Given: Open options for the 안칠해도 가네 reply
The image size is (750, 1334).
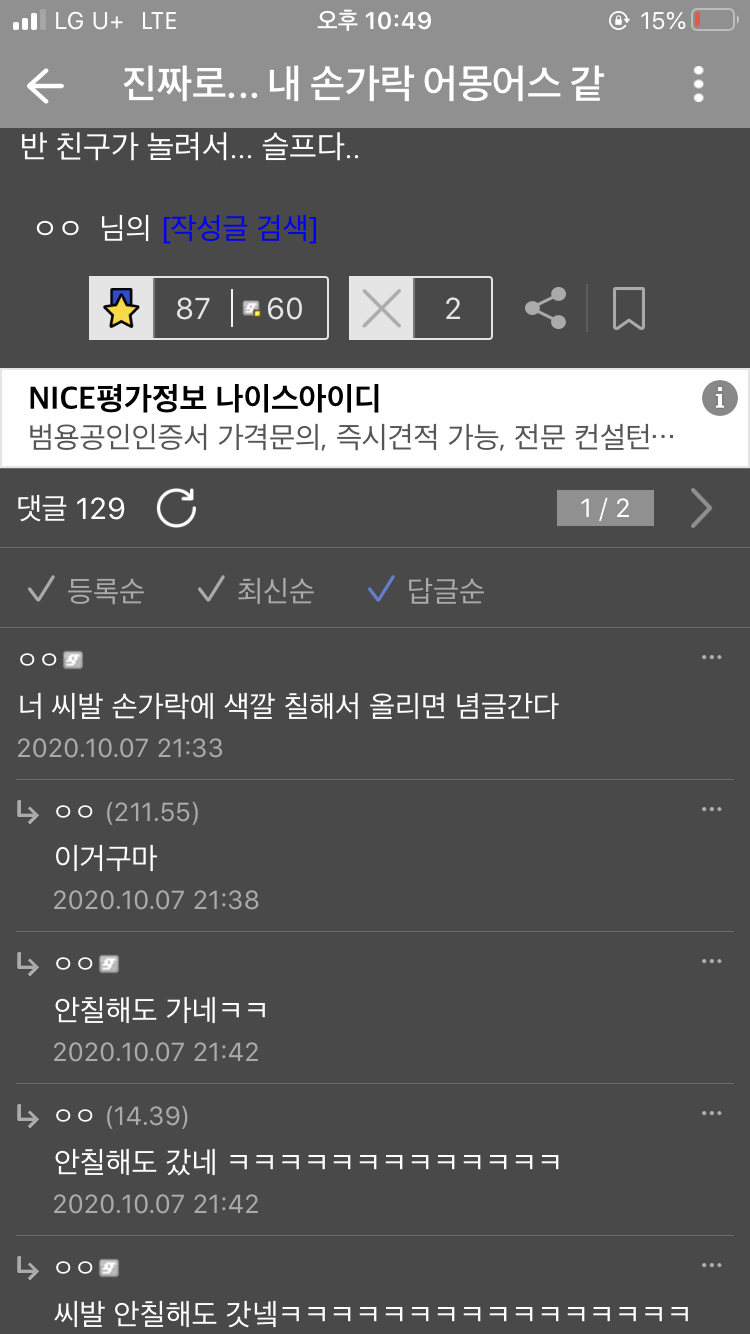Looking at the screenshot, I should (711, 962).
